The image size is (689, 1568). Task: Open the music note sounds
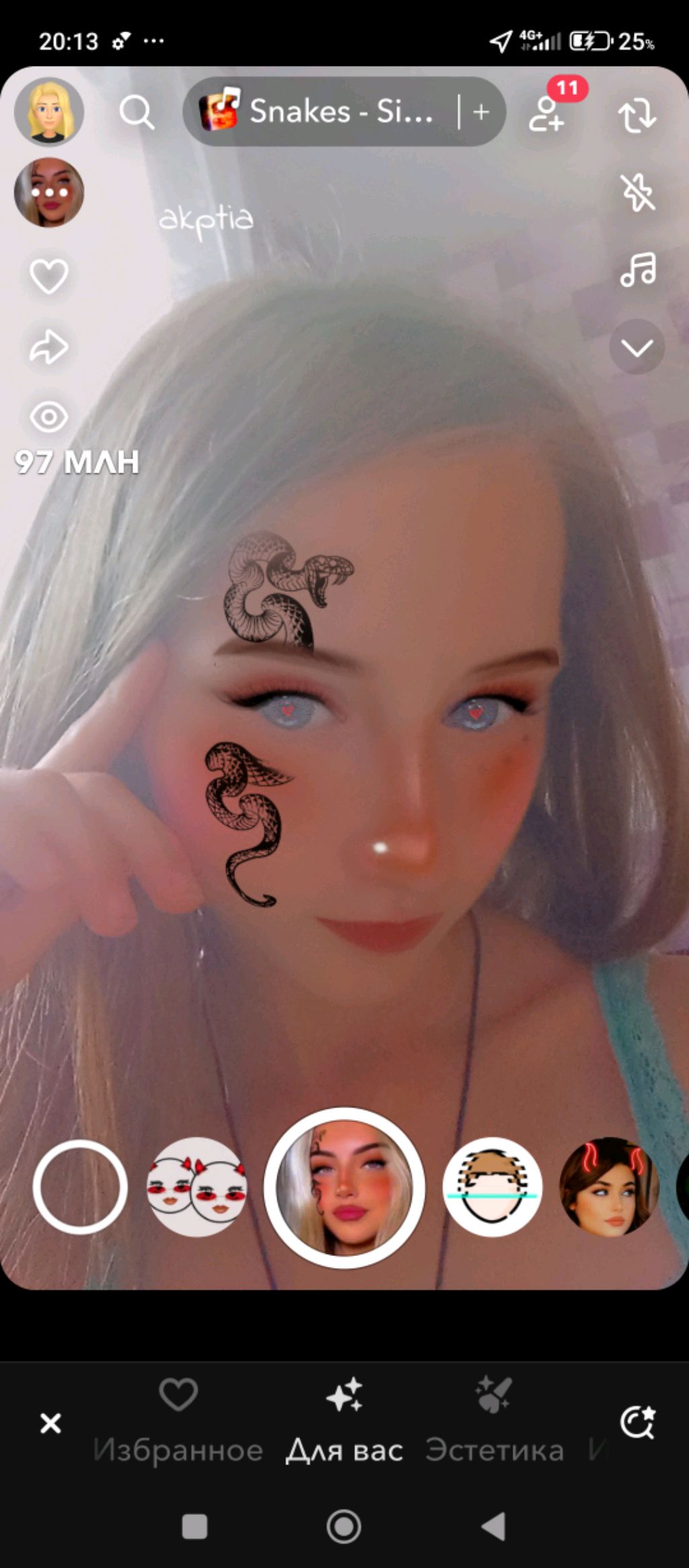(637, 270)
